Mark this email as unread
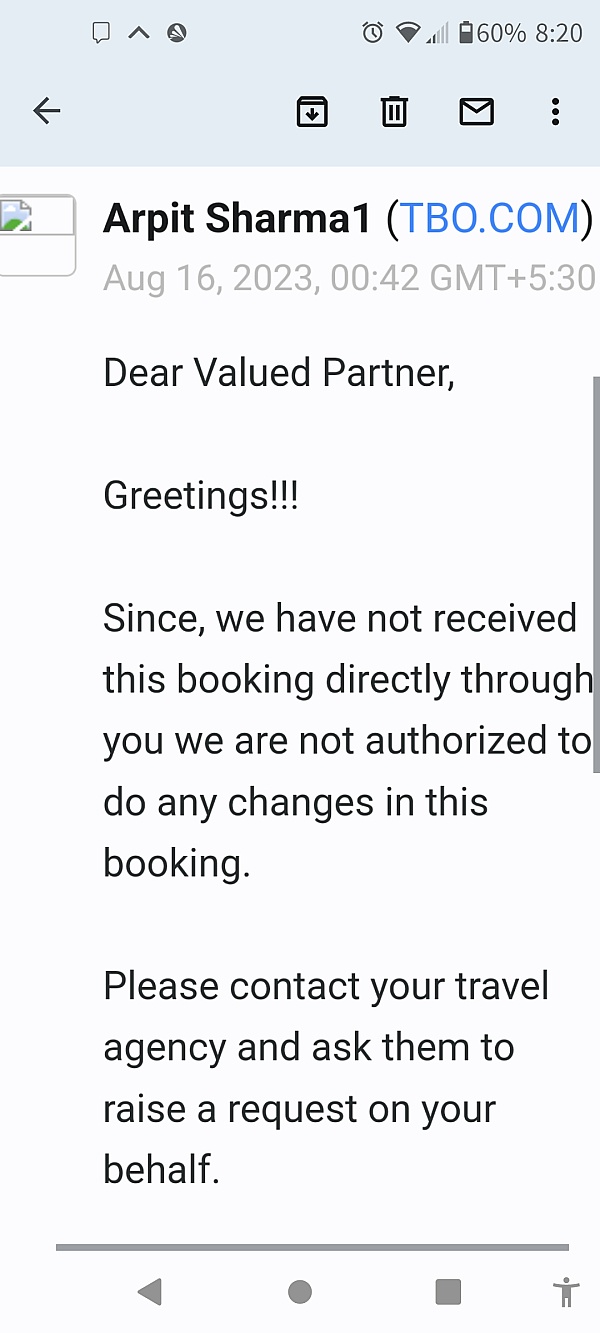Screen dimensions: 600x1333 (x=477, y=111)
